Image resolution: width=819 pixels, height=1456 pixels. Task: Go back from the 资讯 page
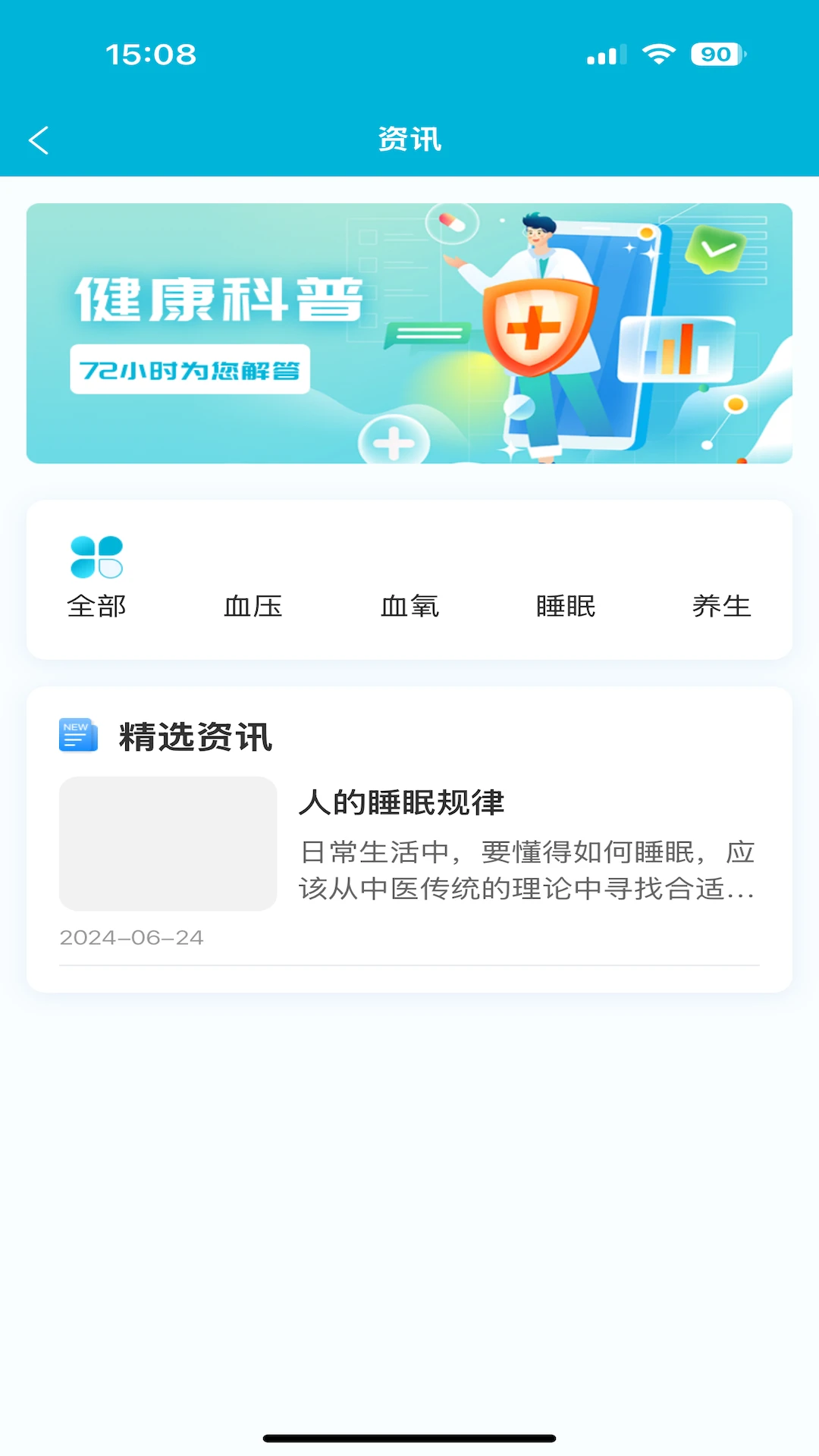[x=39, y=140]
